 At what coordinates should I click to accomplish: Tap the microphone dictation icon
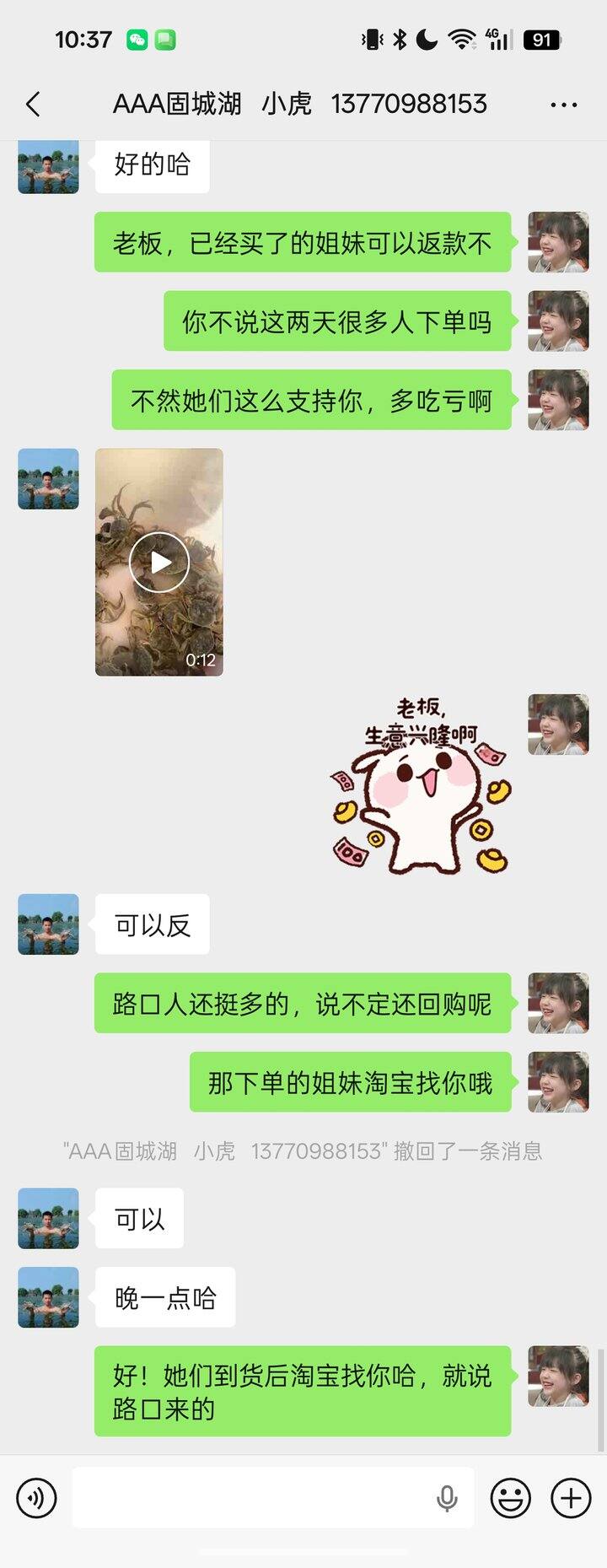(447, 1498)
